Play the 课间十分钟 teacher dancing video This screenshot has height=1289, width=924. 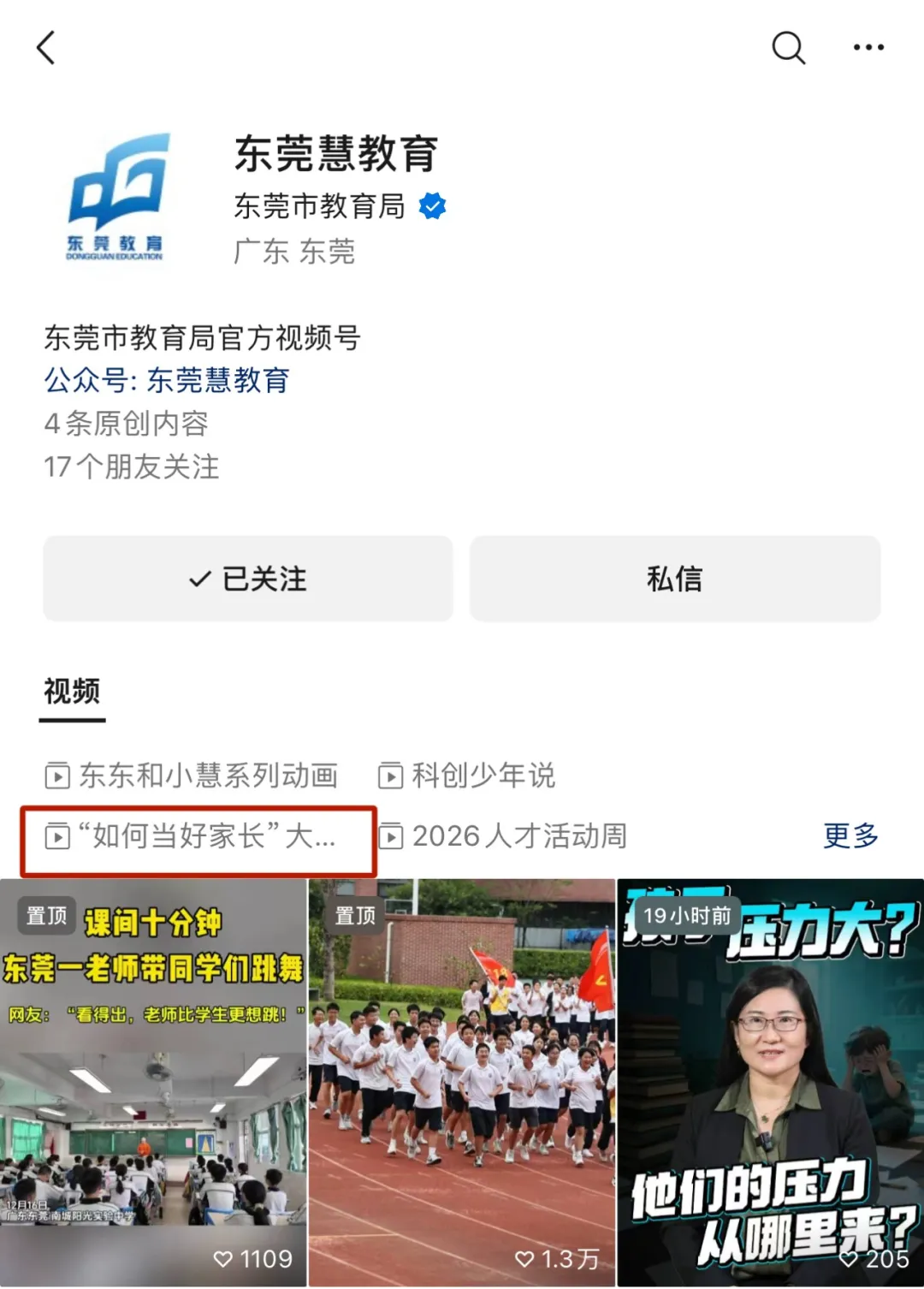(x=153, y=1083)
